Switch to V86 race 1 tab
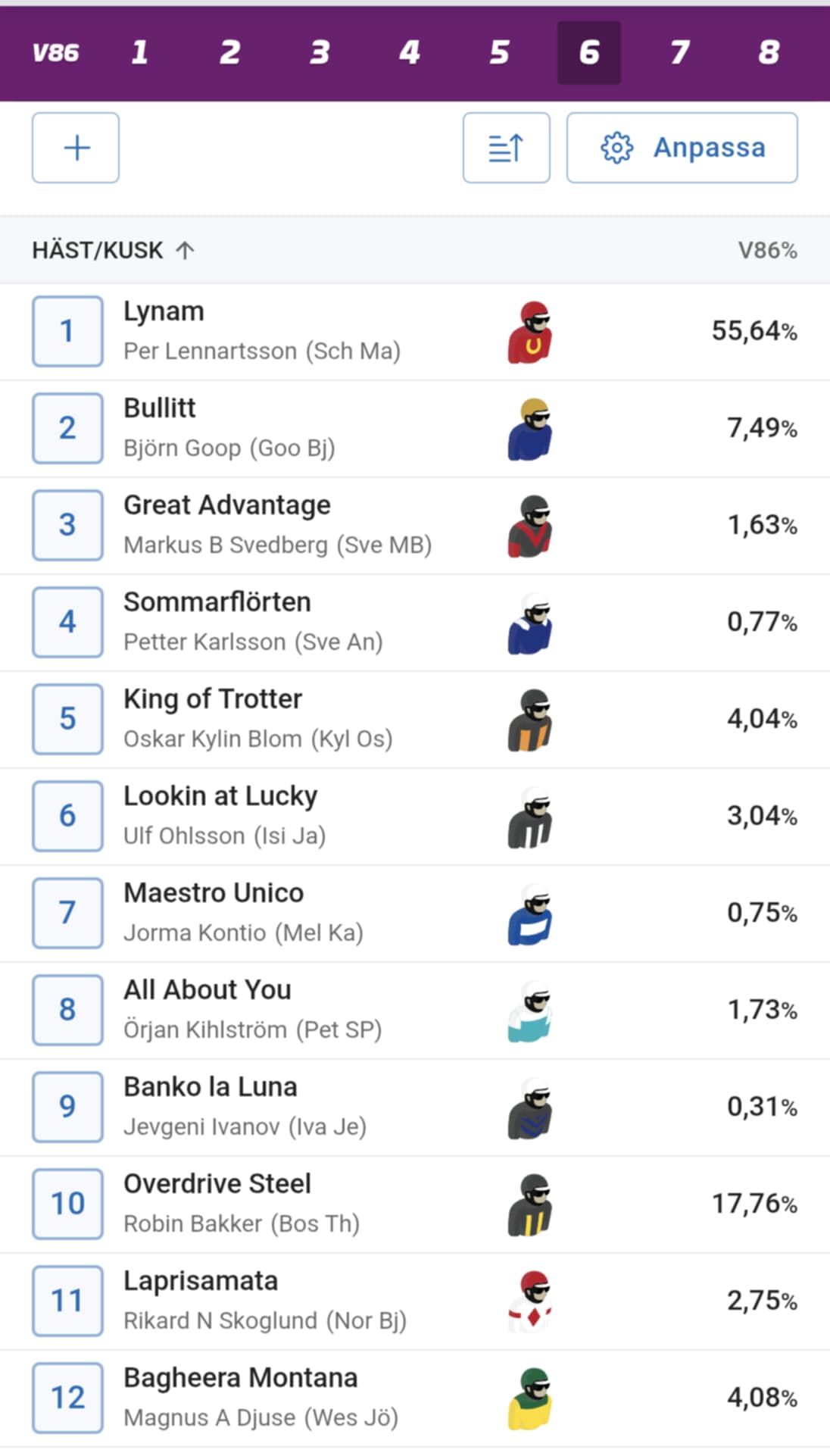 coord(139,52)
